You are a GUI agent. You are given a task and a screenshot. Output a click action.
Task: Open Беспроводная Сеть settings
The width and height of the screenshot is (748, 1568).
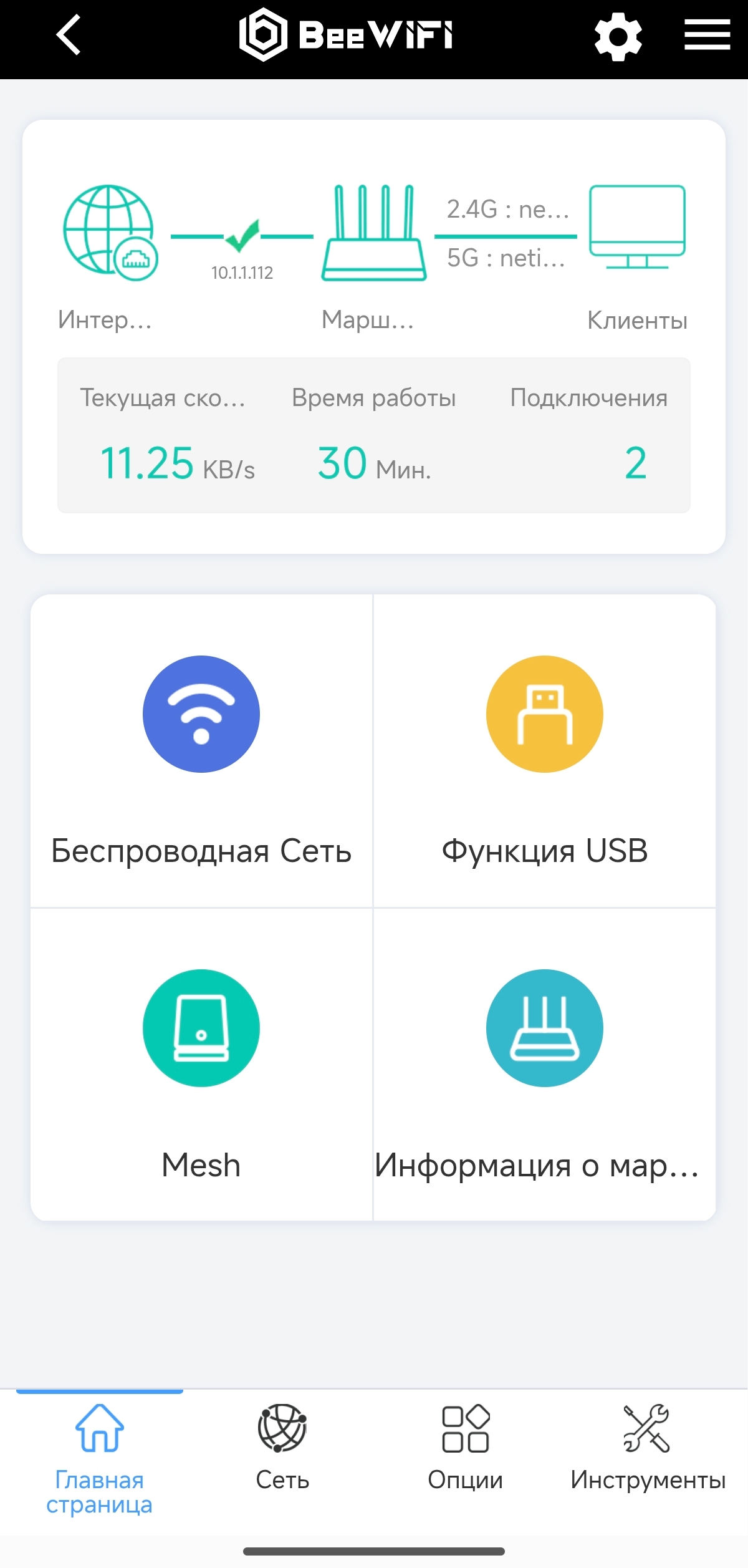pos(201,751)
